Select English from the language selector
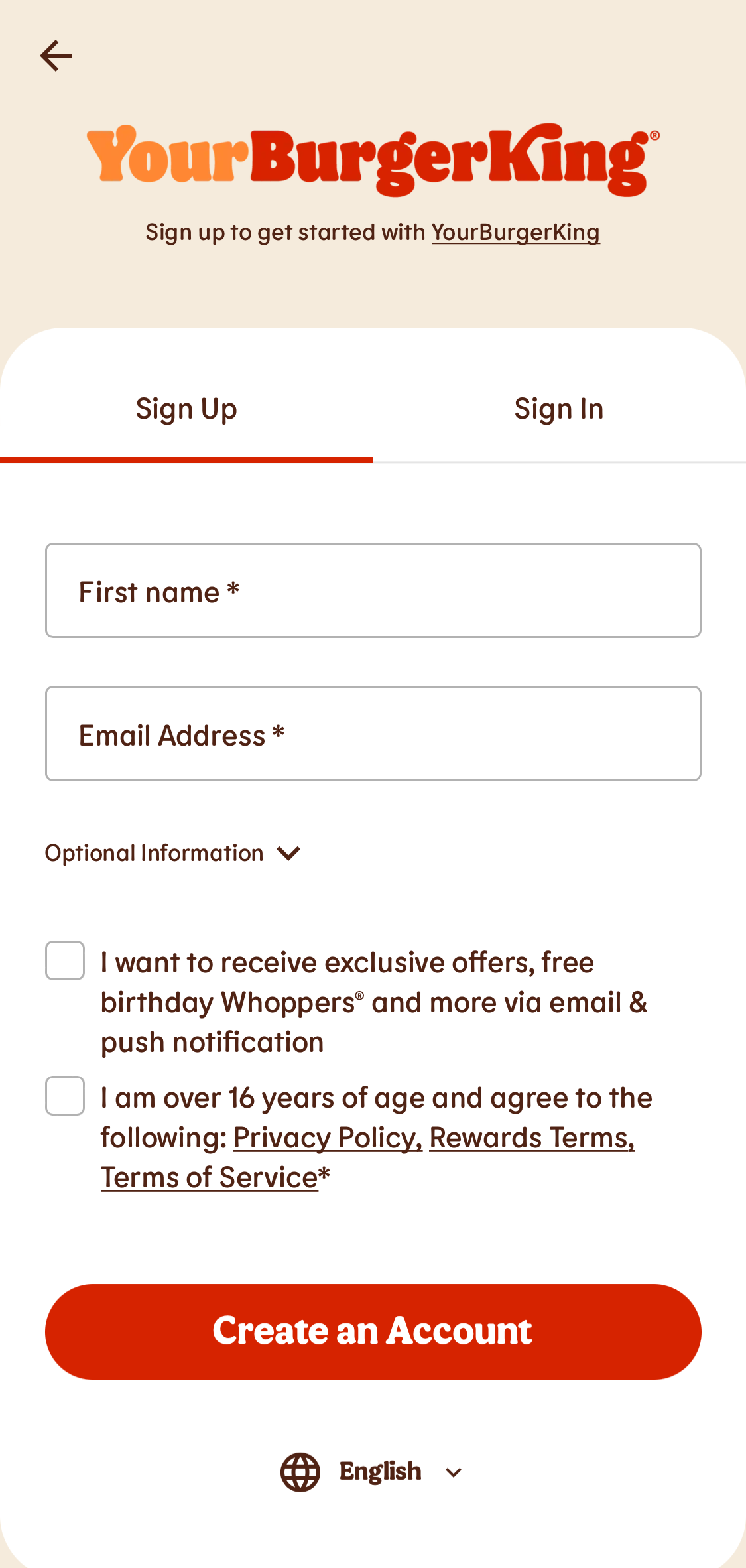The width and height of the screenshot is (746, 1568). tap(381, 1472)
